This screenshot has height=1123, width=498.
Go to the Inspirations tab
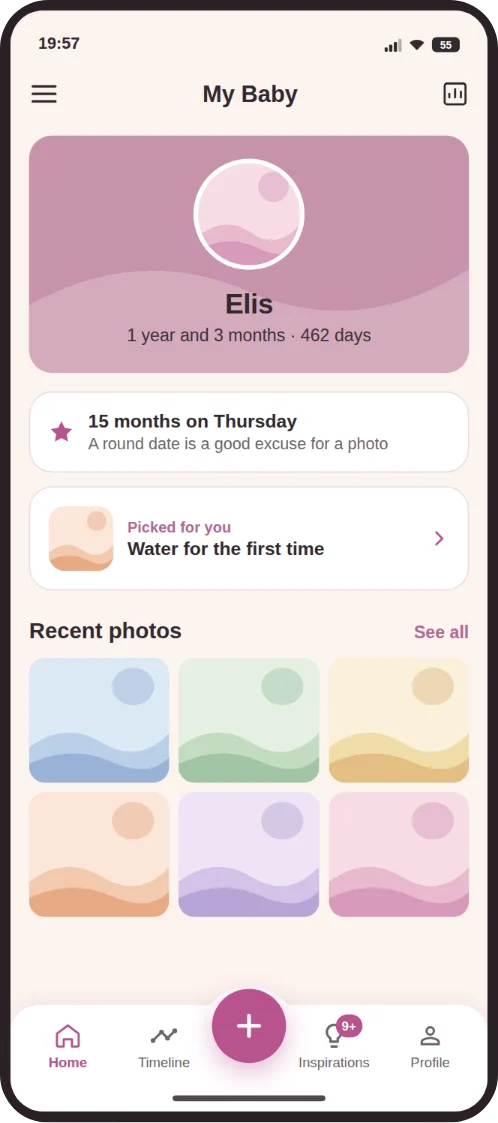(334, 1046)
